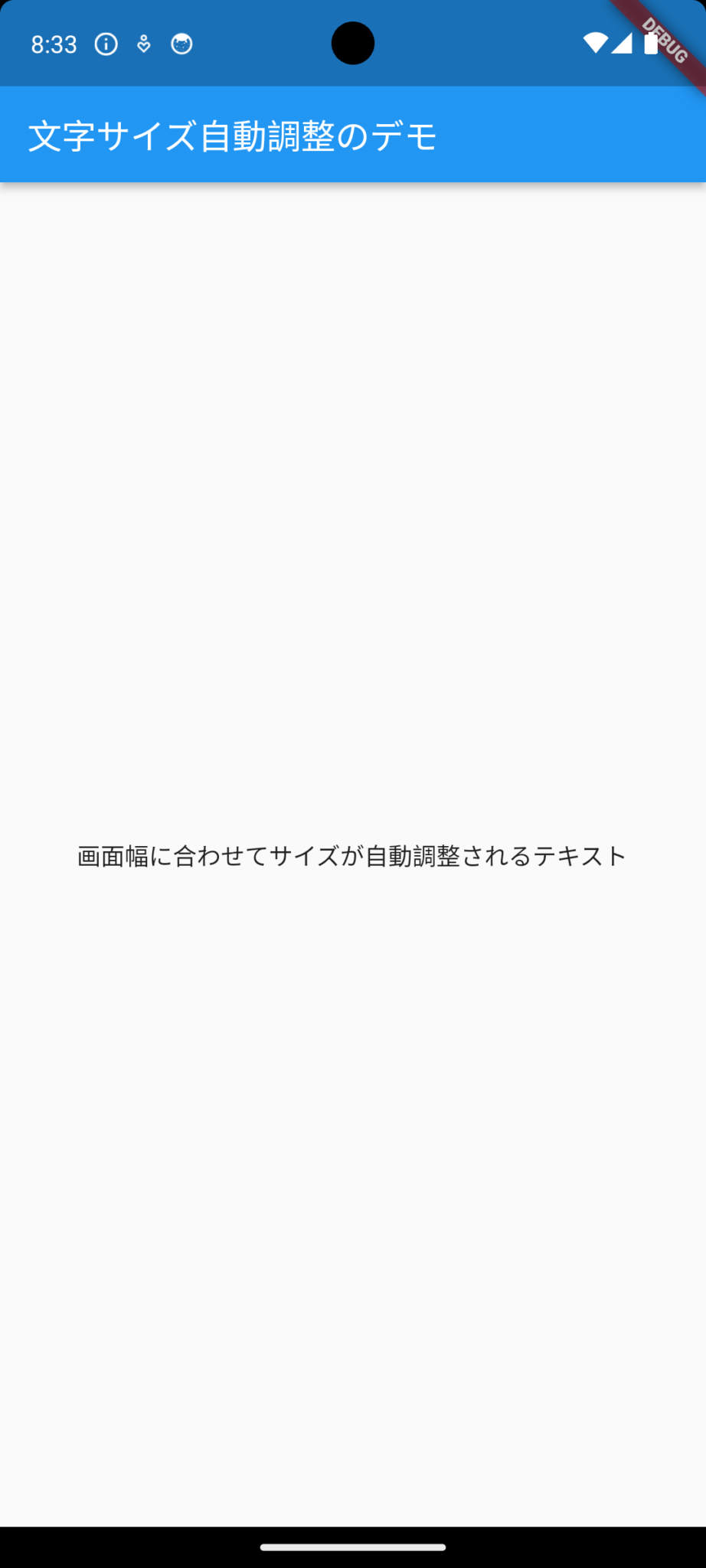This screenshot has width=706, height=1568.
Task: Tap the cellular signal icon
Action: tap(622, 44)
